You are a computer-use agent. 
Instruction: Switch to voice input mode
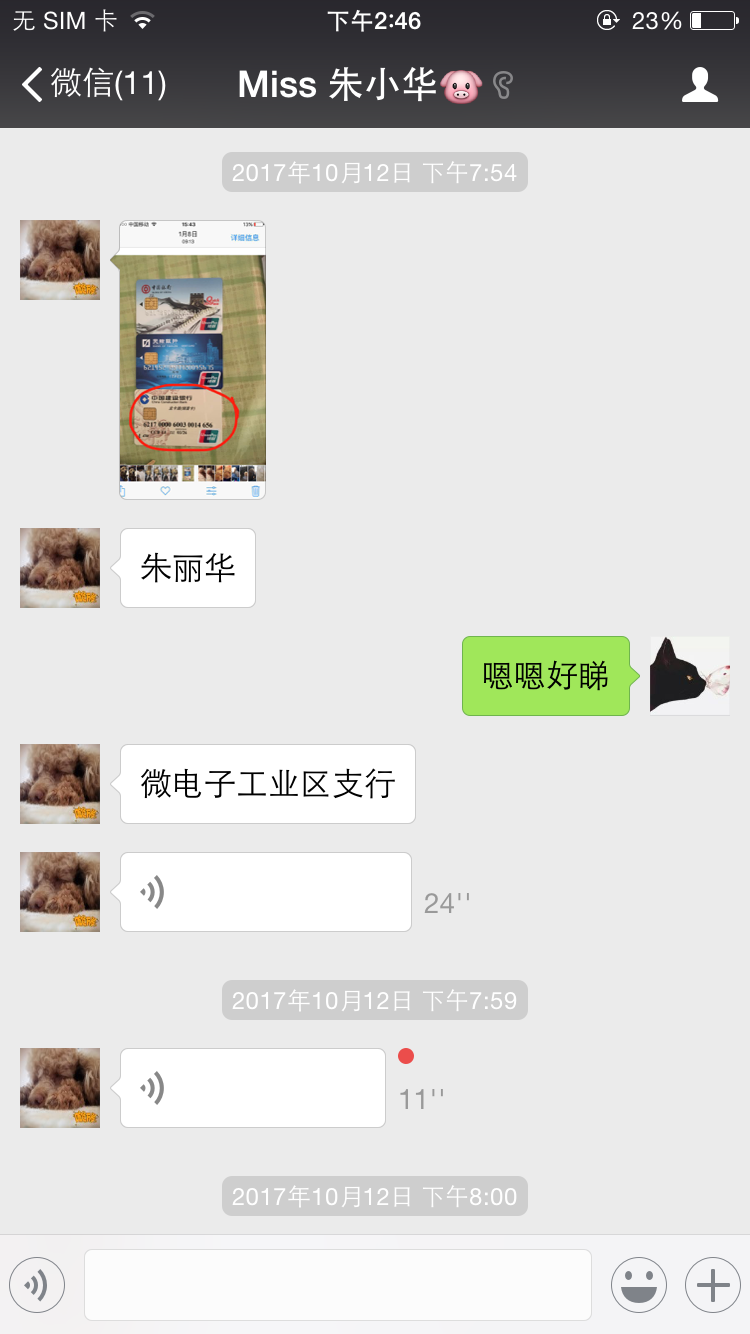tap(37, 1285)
